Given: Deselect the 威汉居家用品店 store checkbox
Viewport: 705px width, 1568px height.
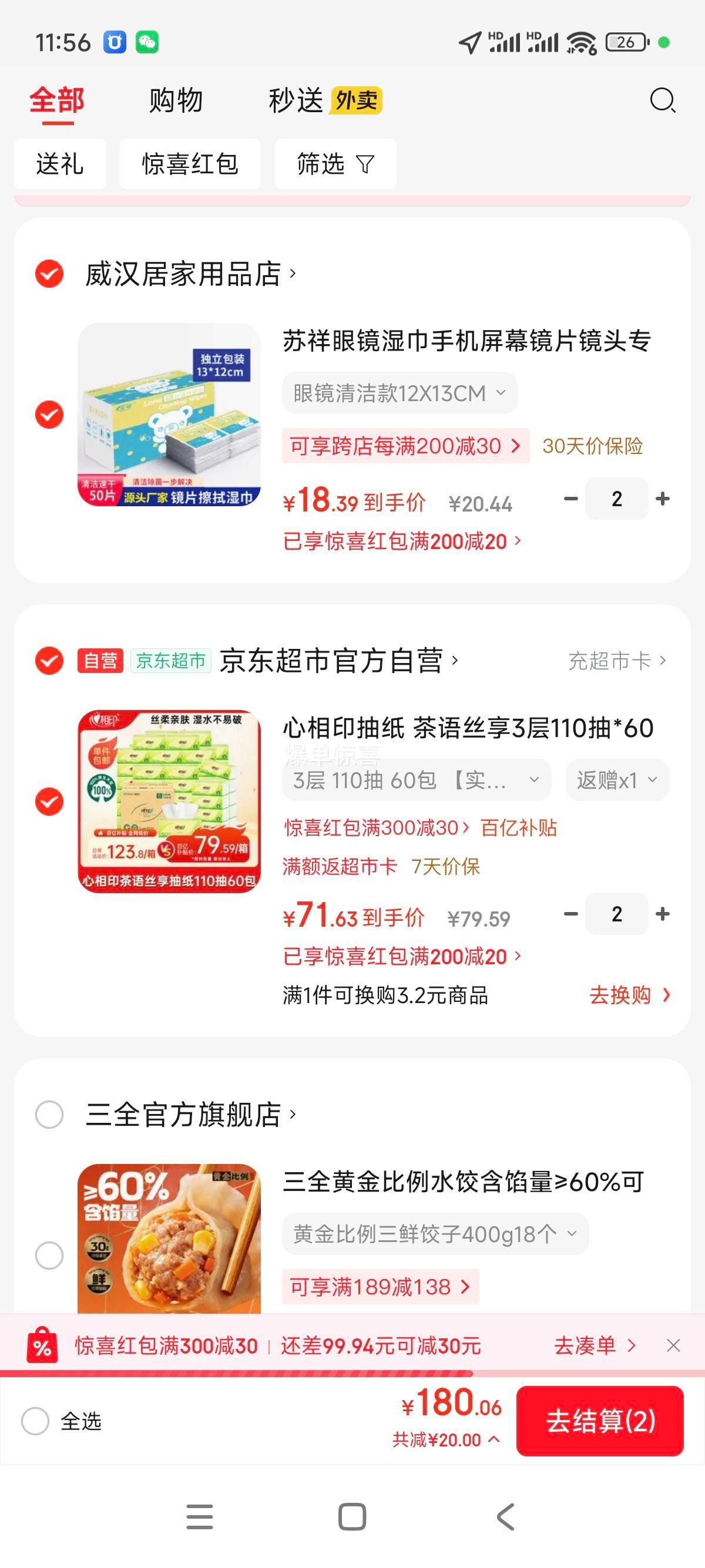Looking at the screenshot, I should (49, 274).
